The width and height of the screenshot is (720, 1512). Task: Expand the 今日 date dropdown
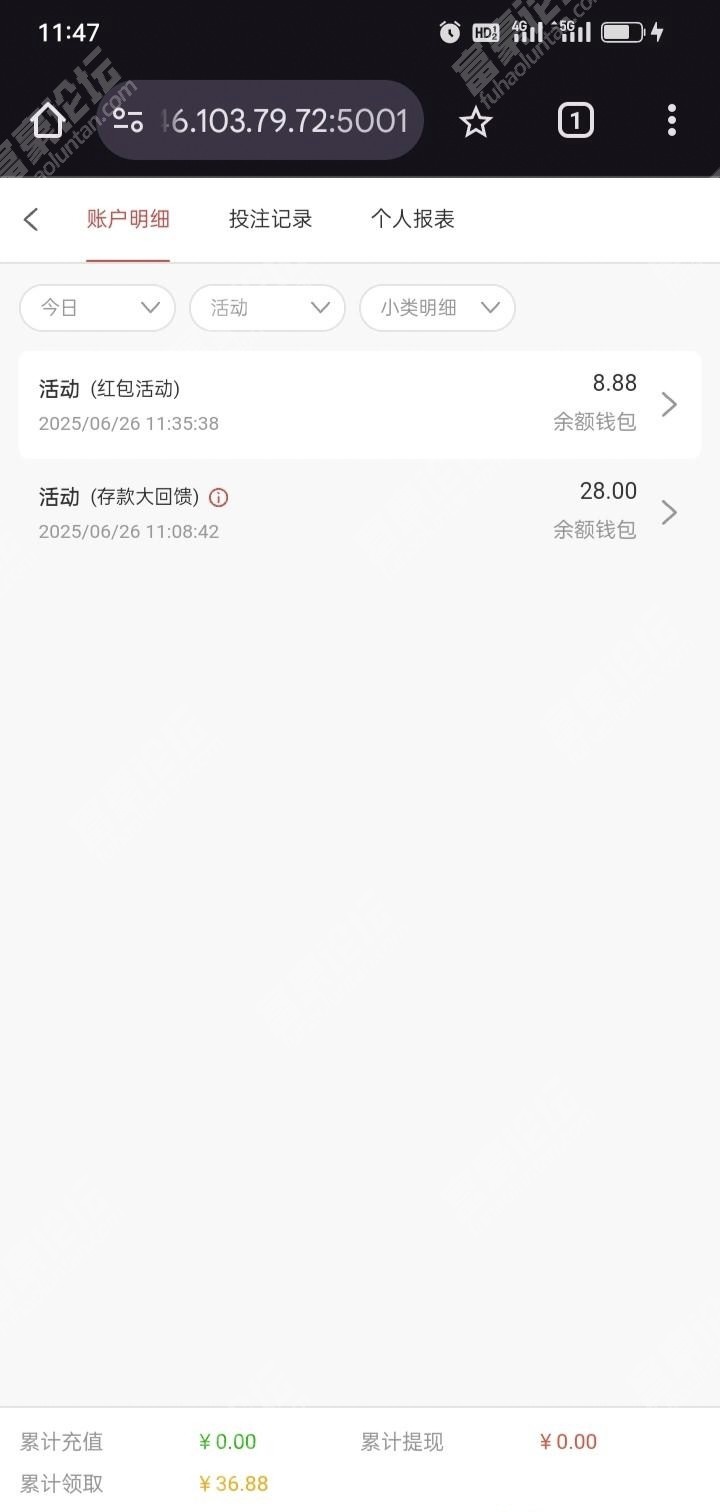(98, 308)
